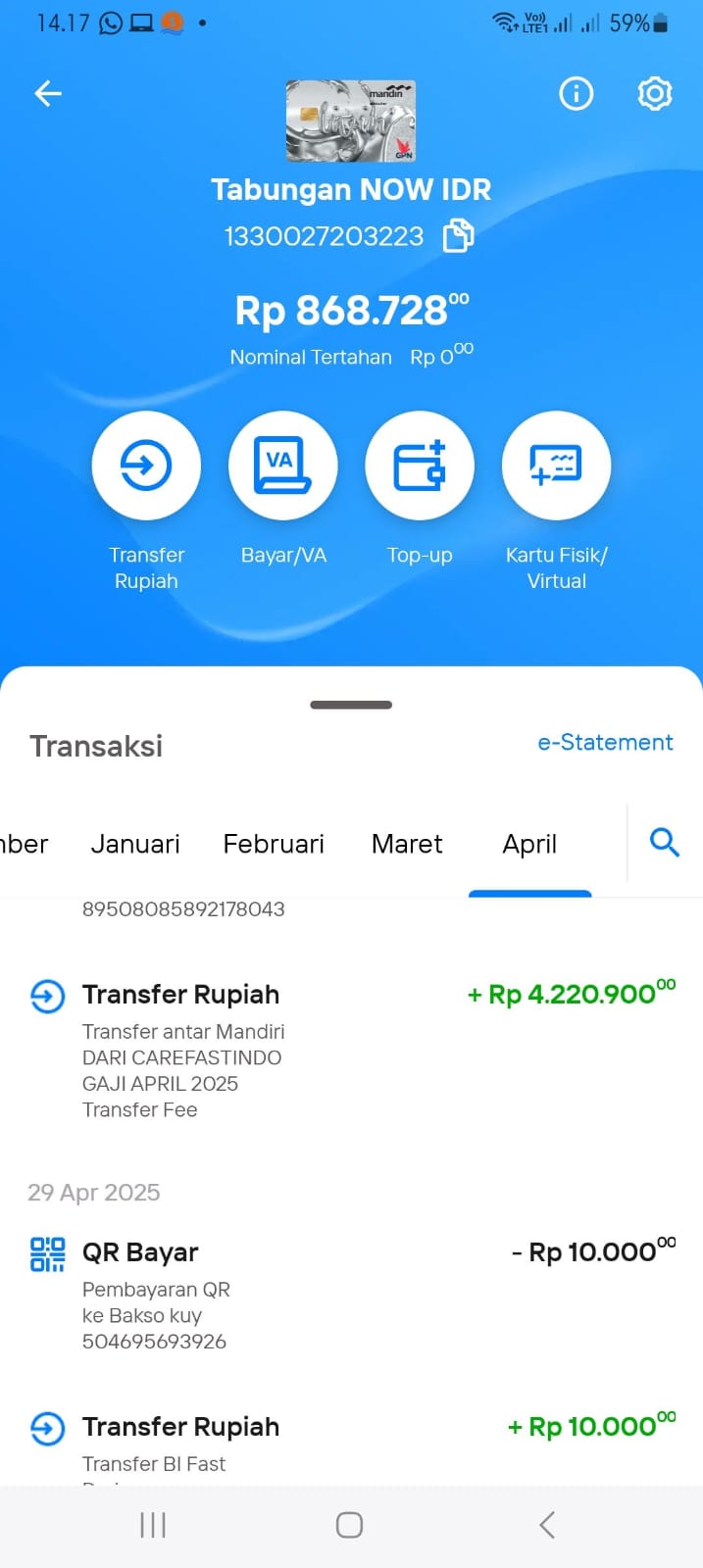The image size is (703, 1568).
Task: Switch to the Maret tab
Action: (x=407, y=844)
